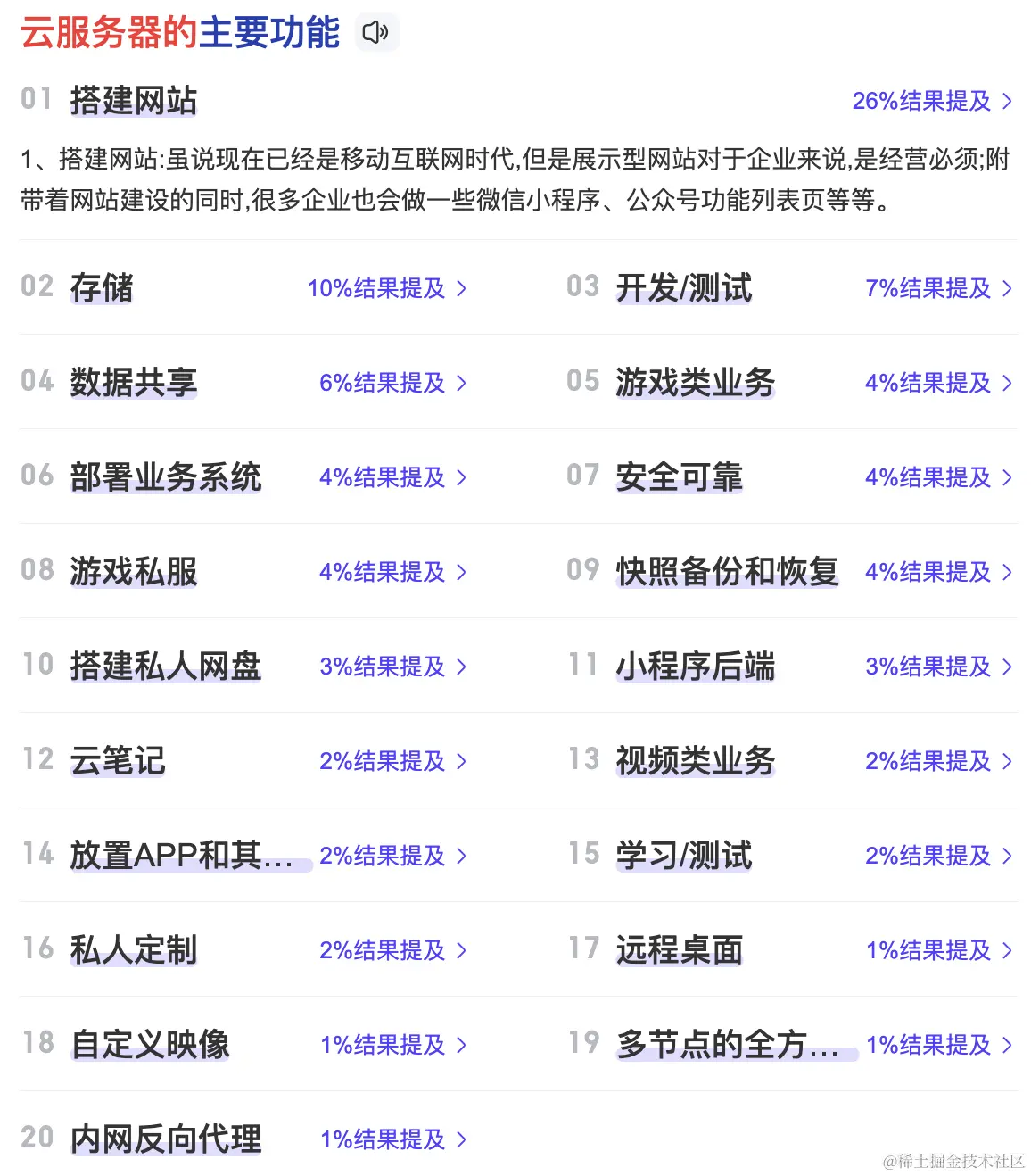The width and height of the screenshot is (1031, 1176).
Task: Open the 小程序后端 item
Action: click(x=695, y=666)
